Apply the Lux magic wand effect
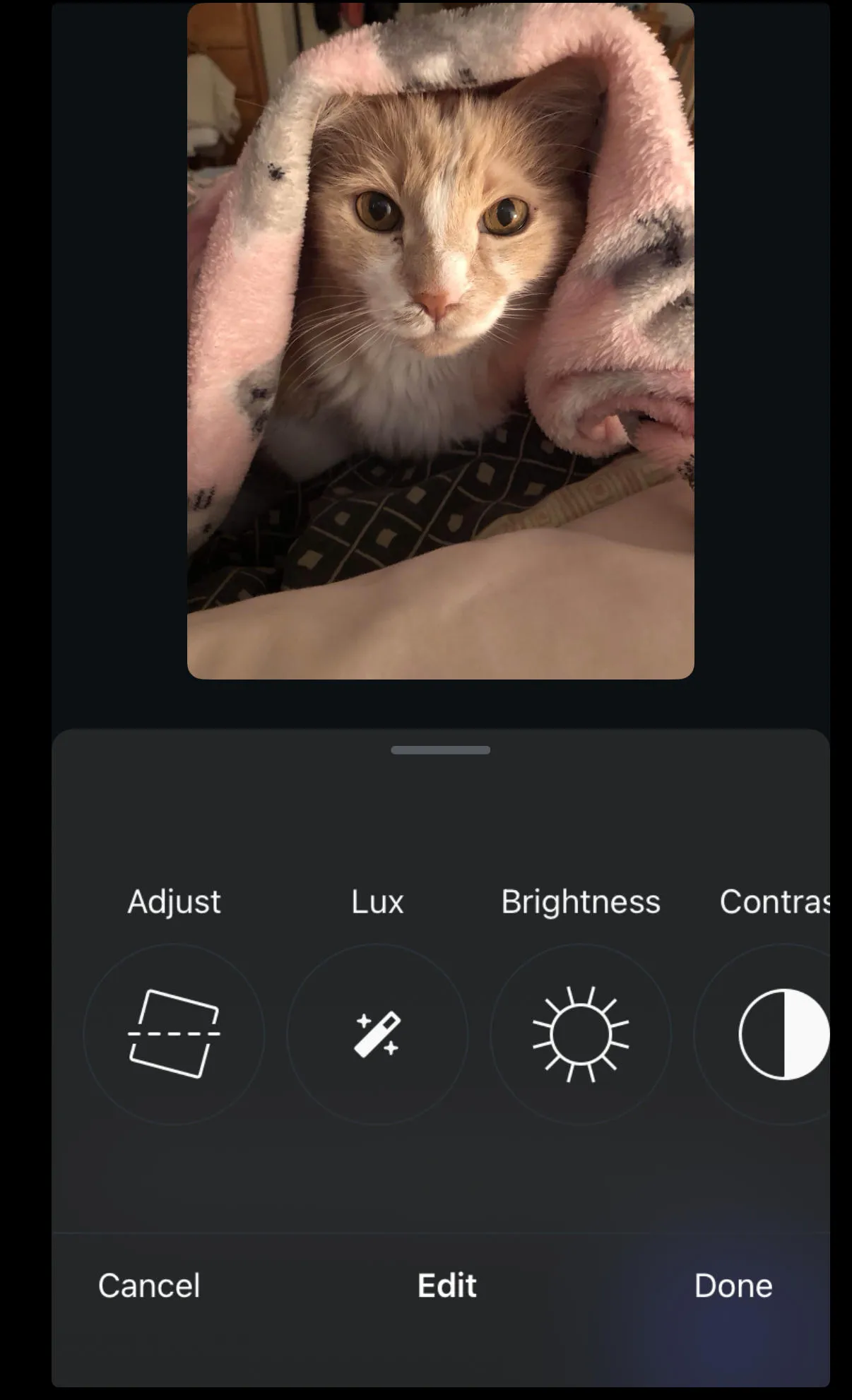Viewport: 852px width, 1400px height. [377, 1034]
